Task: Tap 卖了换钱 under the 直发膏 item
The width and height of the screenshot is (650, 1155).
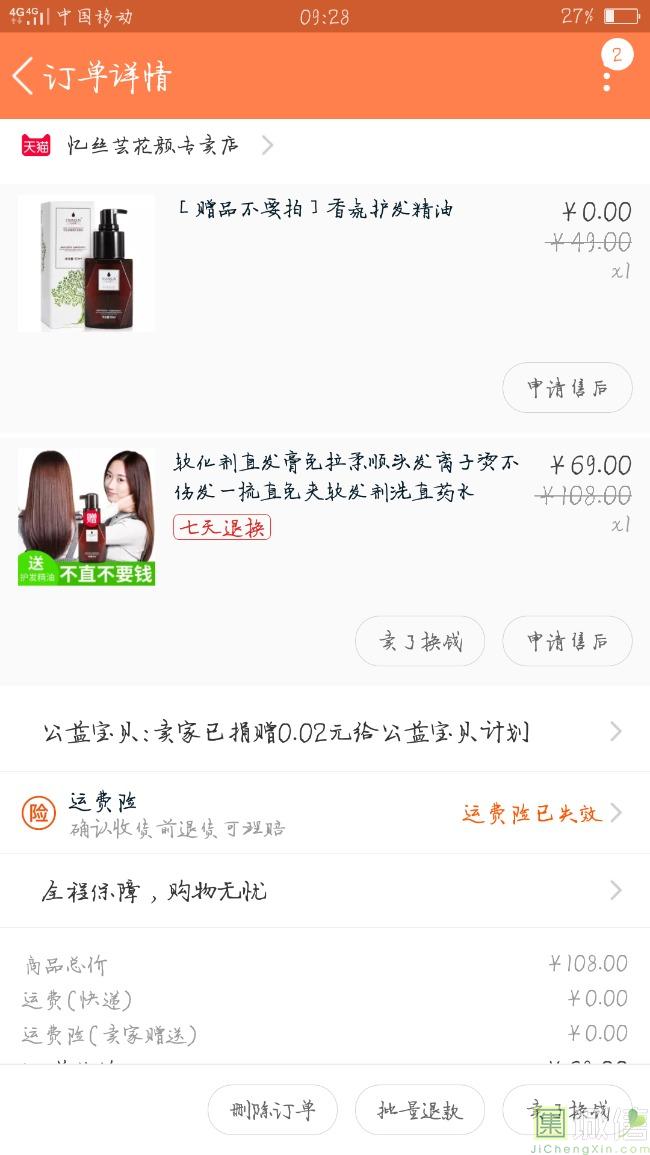Action: [419, 642]
